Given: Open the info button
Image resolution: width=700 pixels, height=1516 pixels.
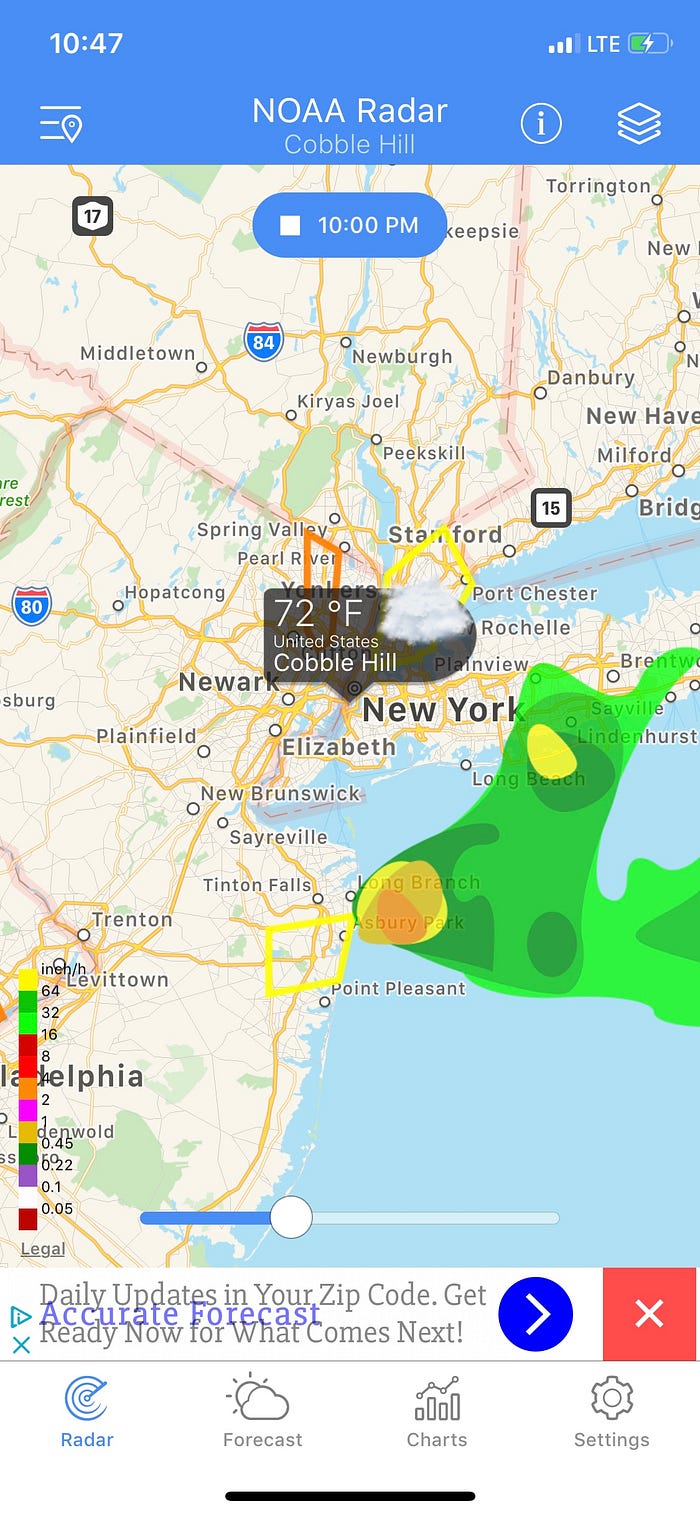Looking at the screenshot, I should pyautogui.click(x=541, y=124).
